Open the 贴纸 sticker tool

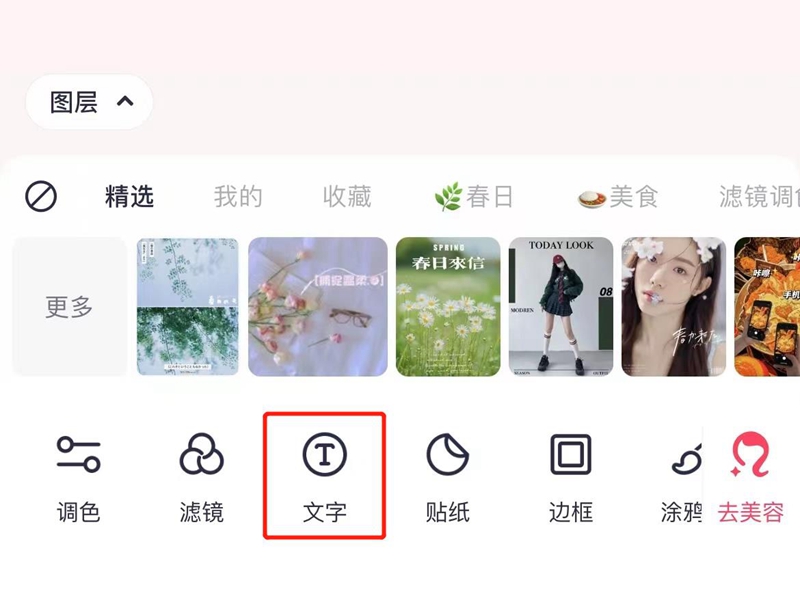(448, 480)
